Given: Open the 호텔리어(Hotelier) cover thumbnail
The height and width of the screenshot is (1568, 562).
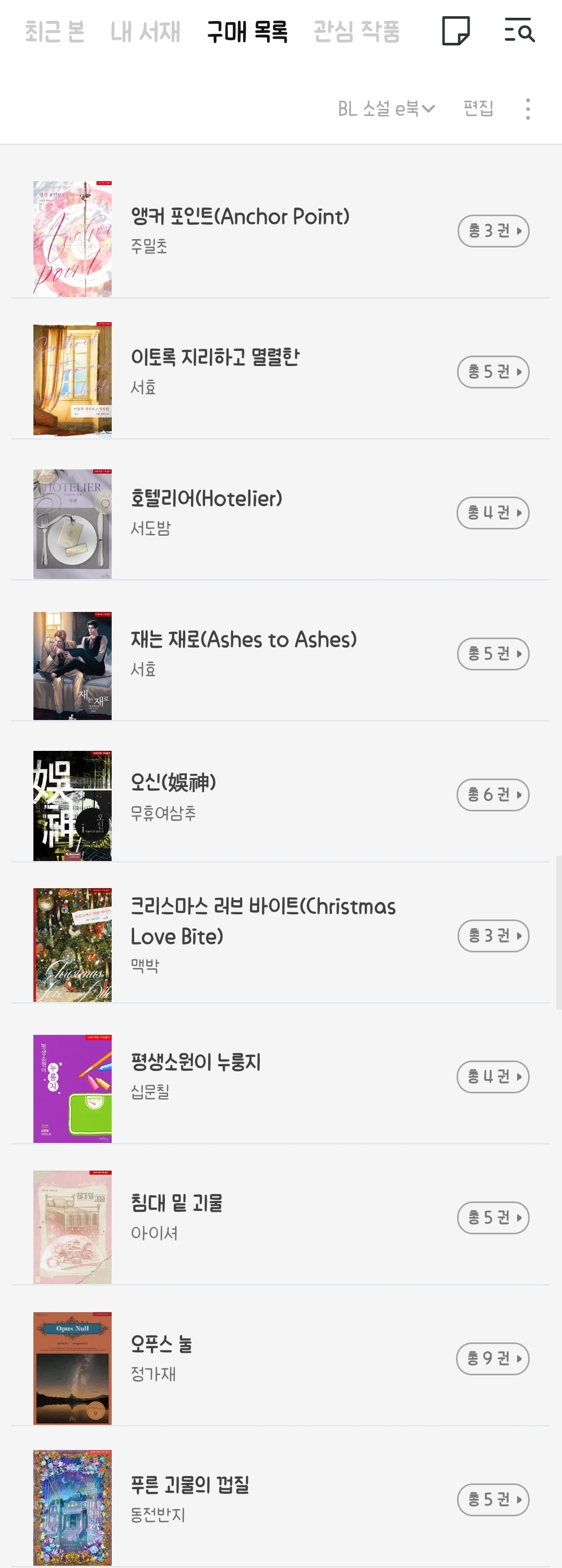Looking at the screenshot, I should [73, 524].
